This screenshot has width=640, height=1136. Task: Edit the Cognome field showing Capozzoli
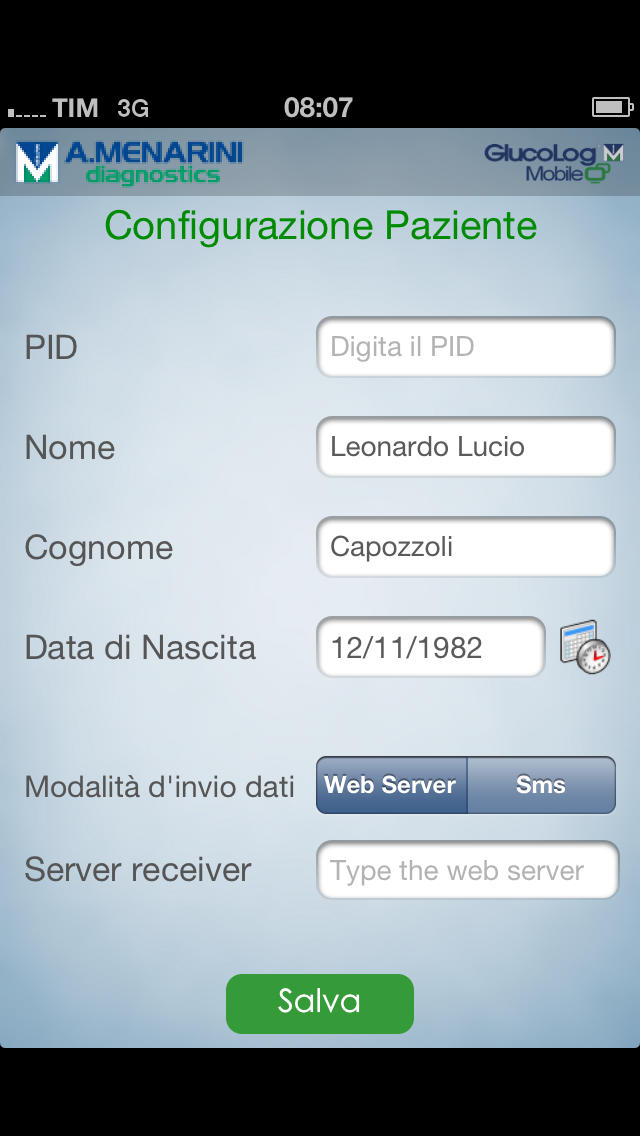point(466,547)
